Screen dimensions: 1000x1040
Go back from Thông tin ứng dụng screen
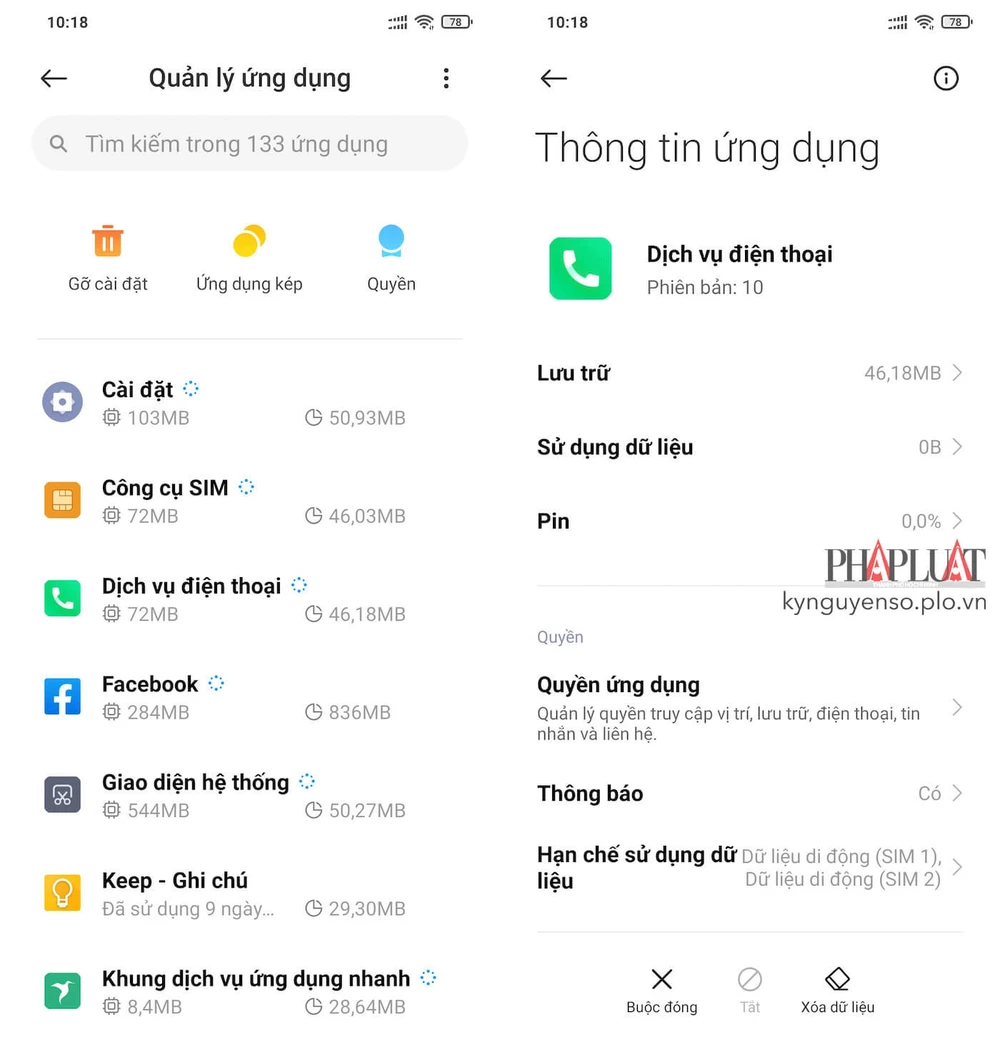tap(554, 79)
